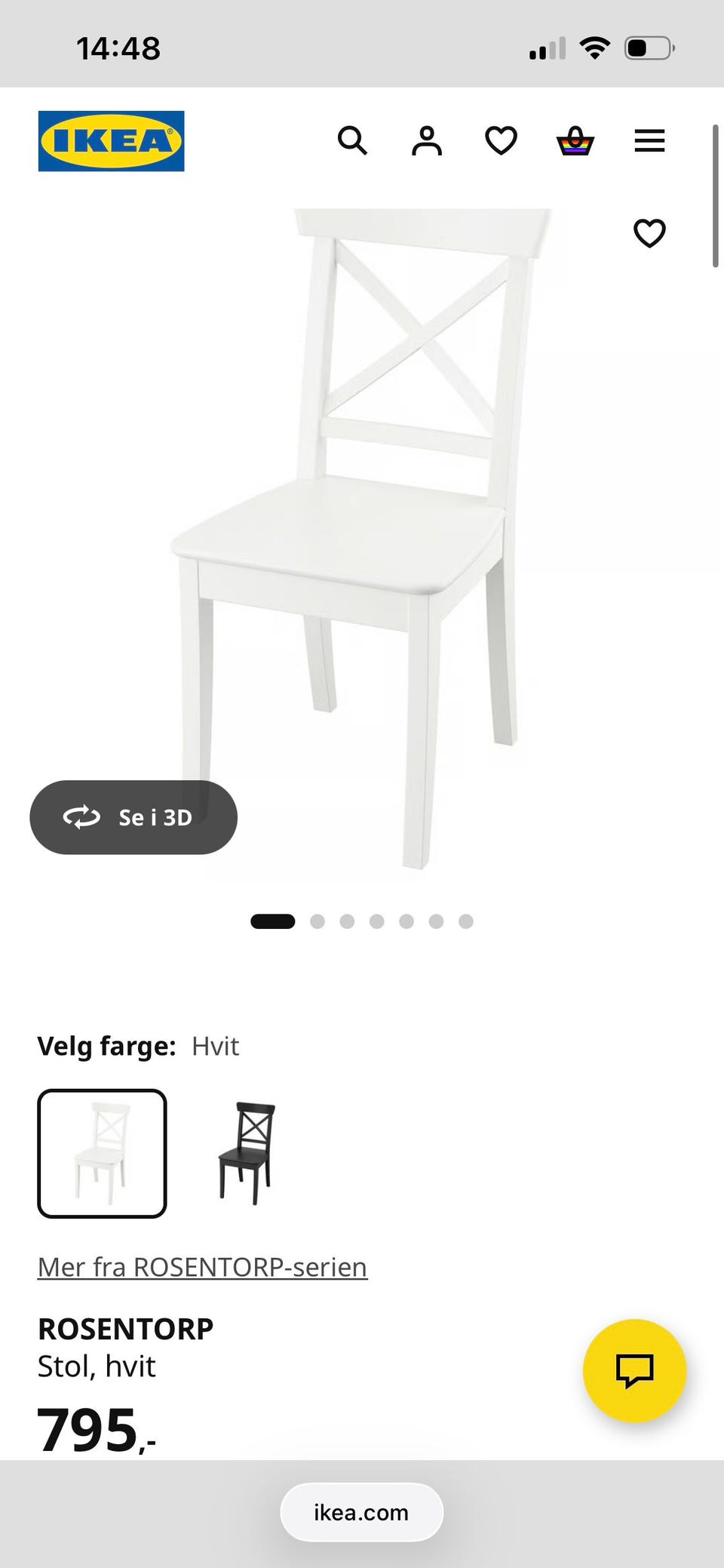
Task: Open the favorites heart in the header
Action: pos(501,141)
